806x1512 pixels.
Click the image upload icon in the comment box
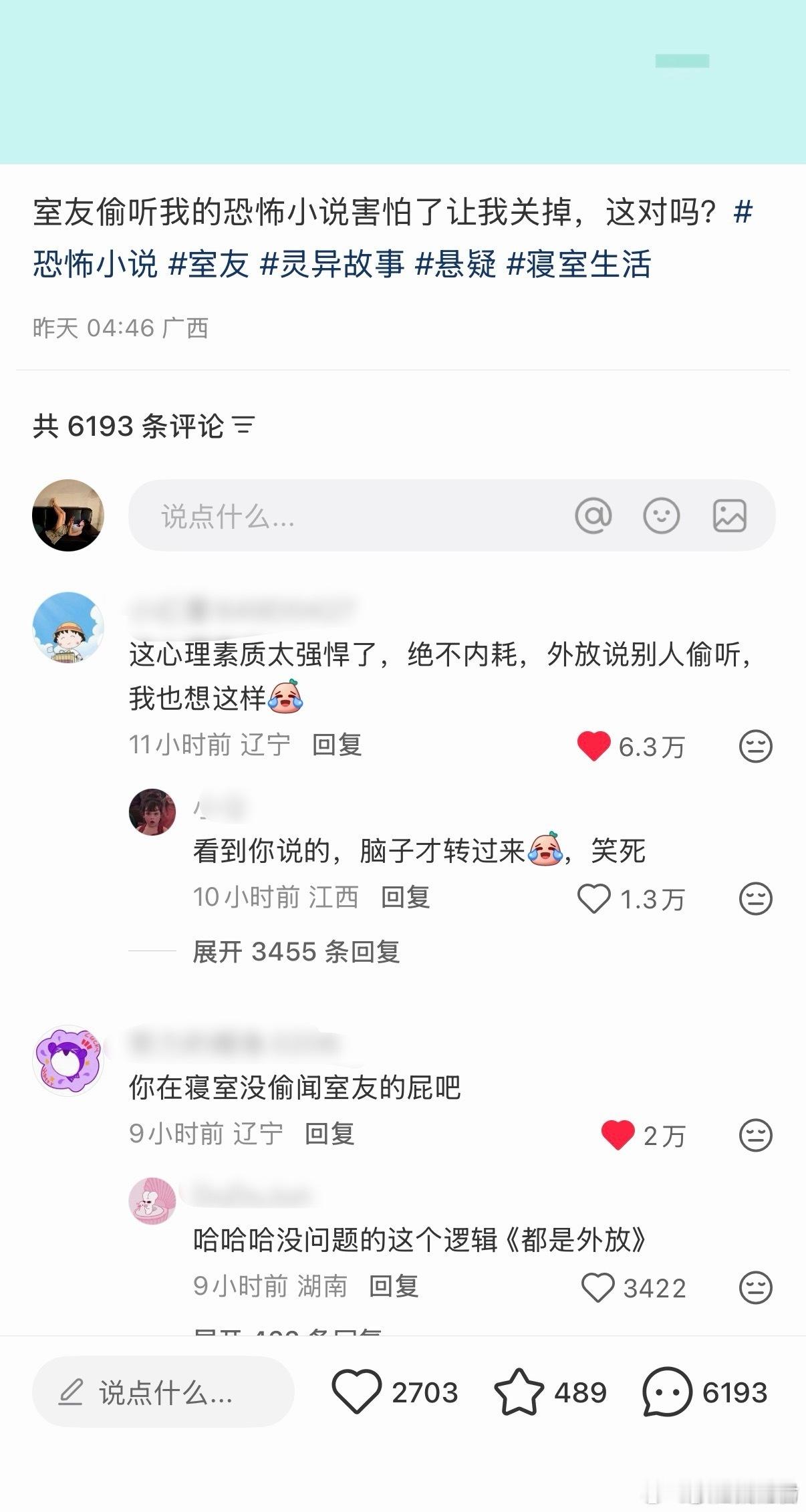(x=728, y=515)
